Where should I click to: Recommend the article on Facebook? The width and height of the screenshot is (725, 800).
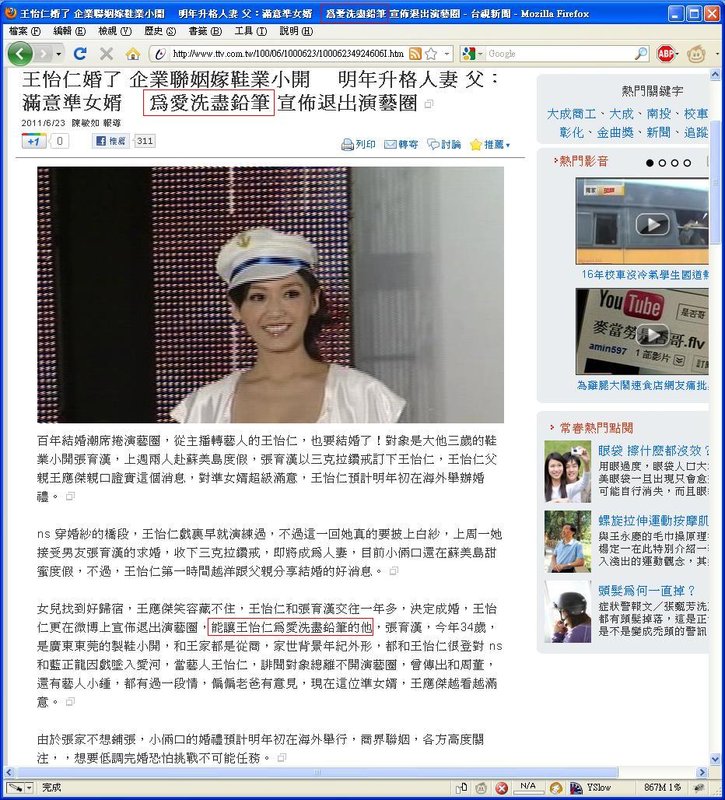(x=111, y=141)
